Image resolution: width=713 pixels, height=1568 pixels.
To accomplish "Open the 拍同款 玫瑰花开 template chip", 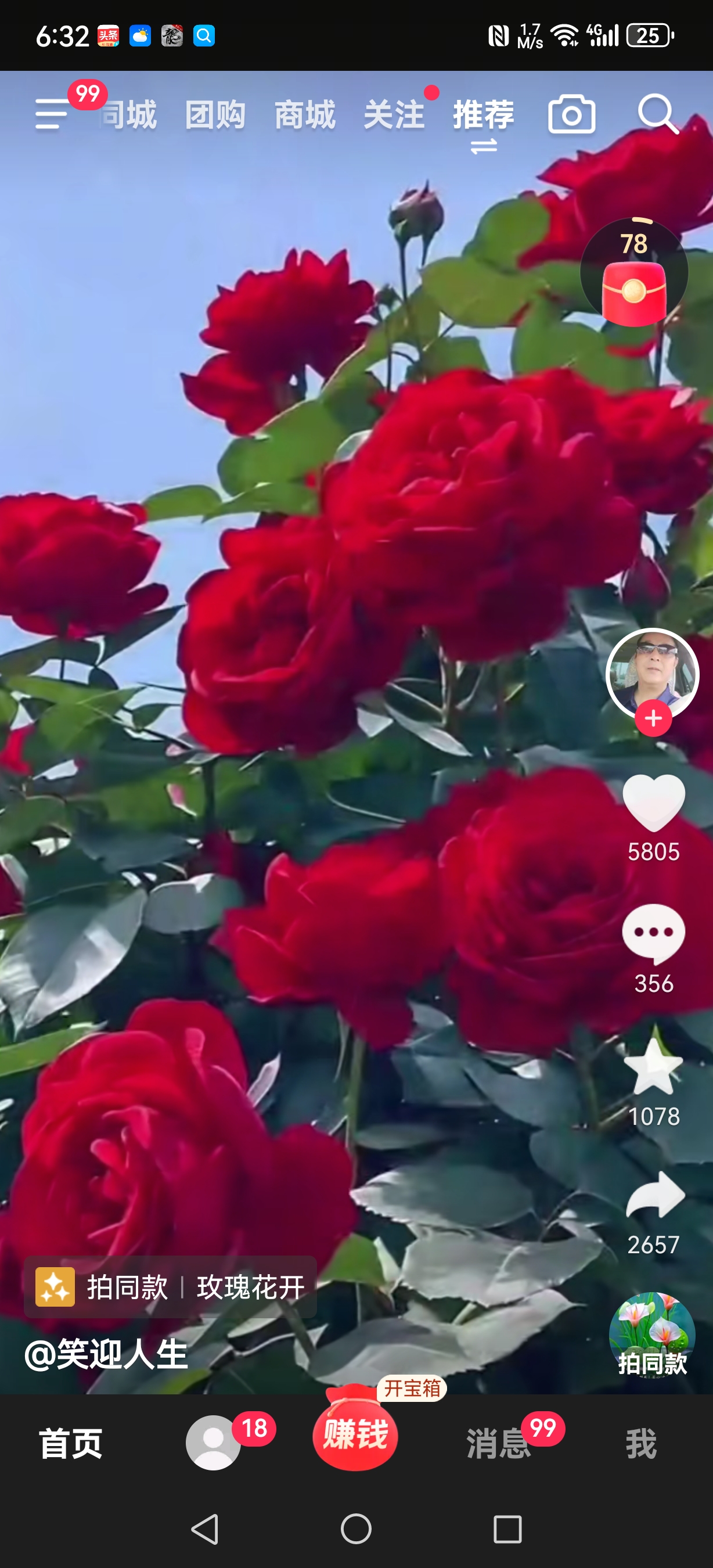I will click(170, 1287).
